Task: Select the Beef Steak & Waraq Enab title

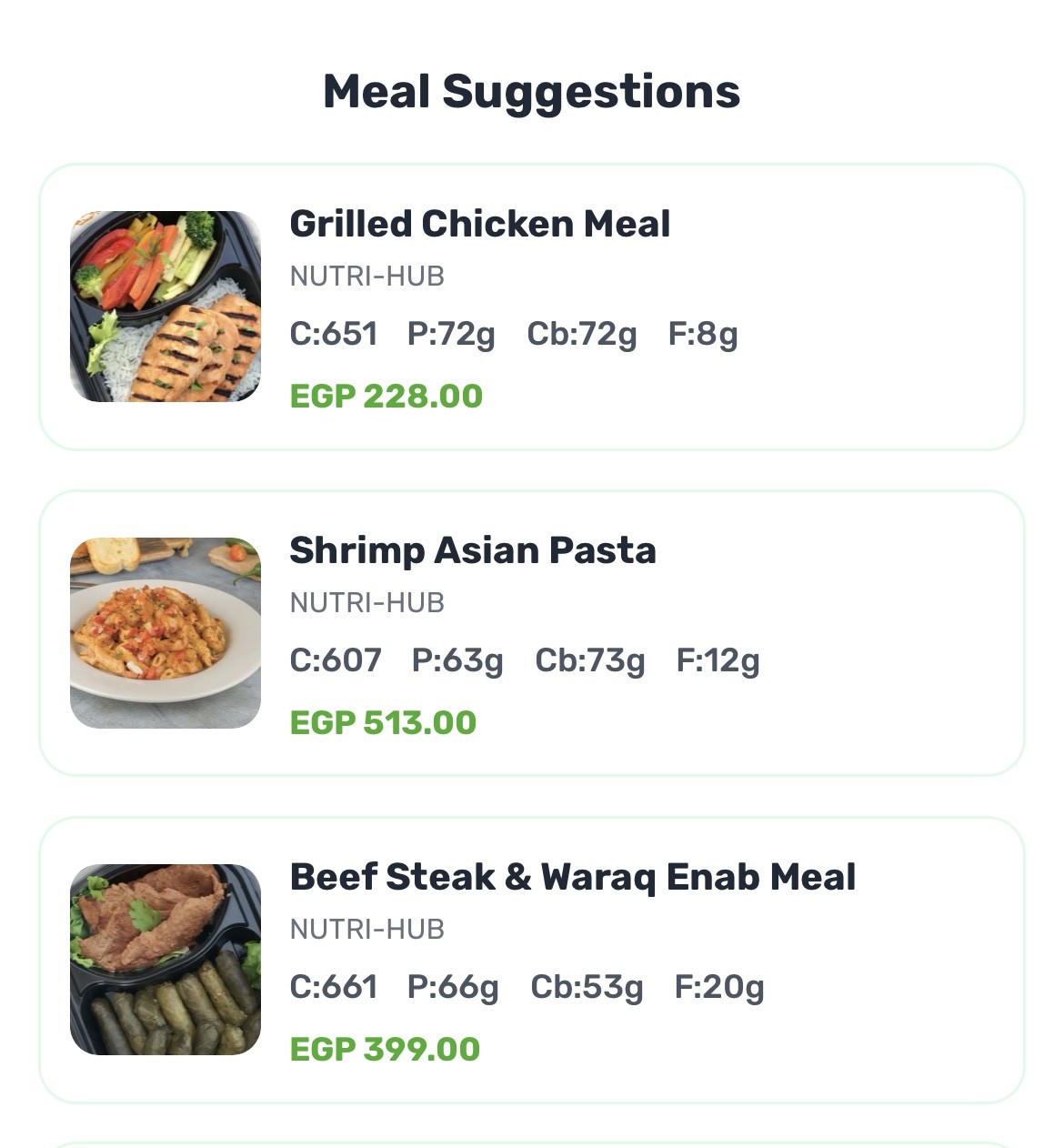Action: (573, 878)
